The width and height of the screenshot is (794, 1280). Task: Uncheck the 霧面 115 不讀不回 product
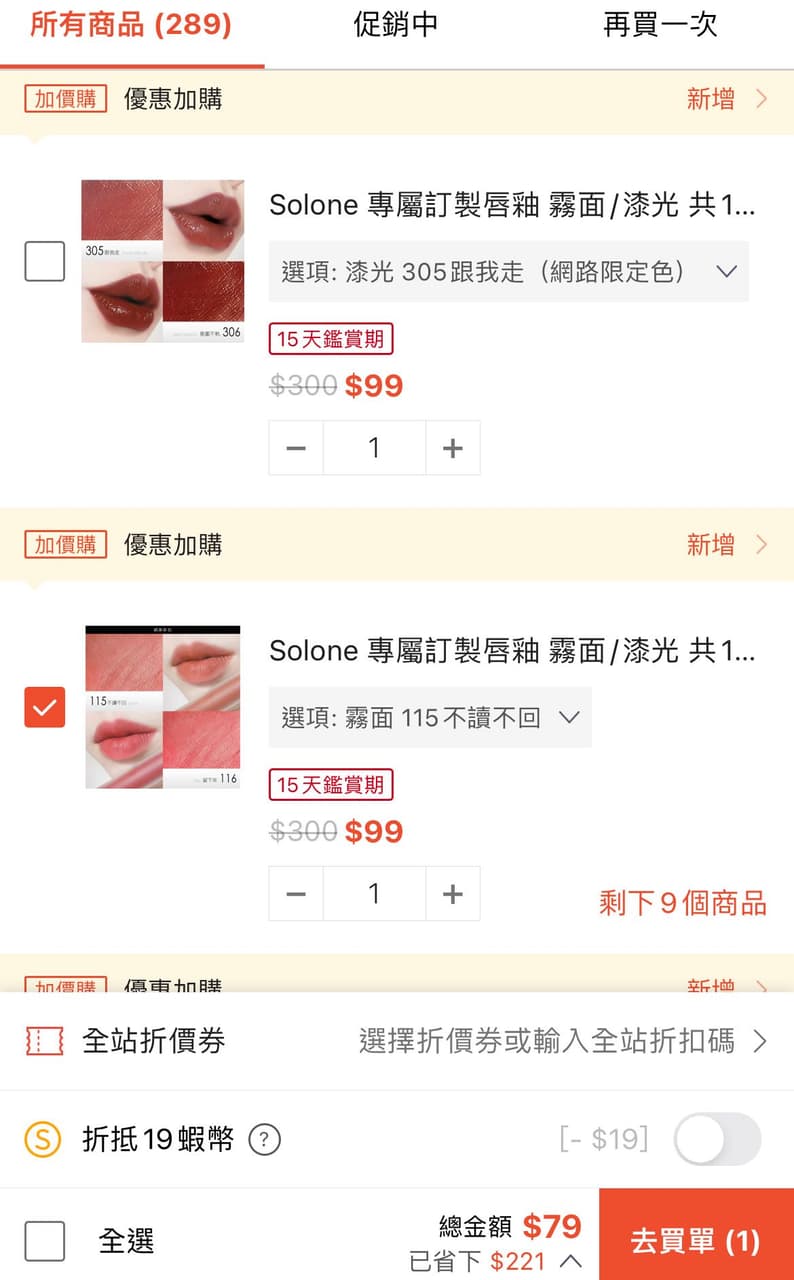click(44, 708)
